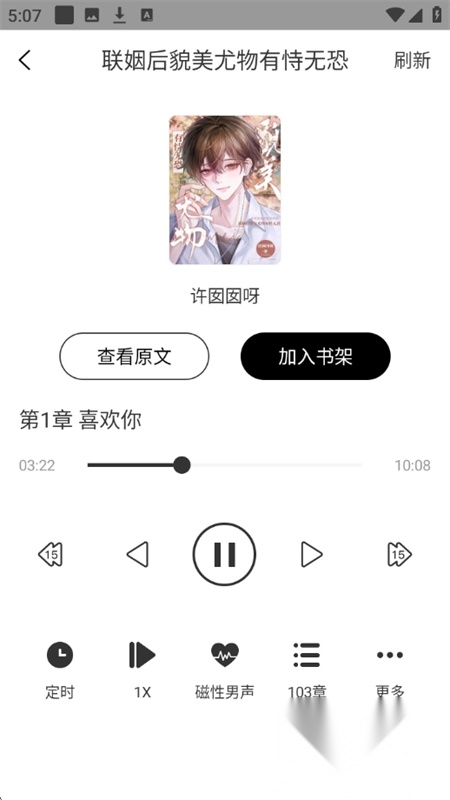Skip to the previous chapter

tap(137, 554)
